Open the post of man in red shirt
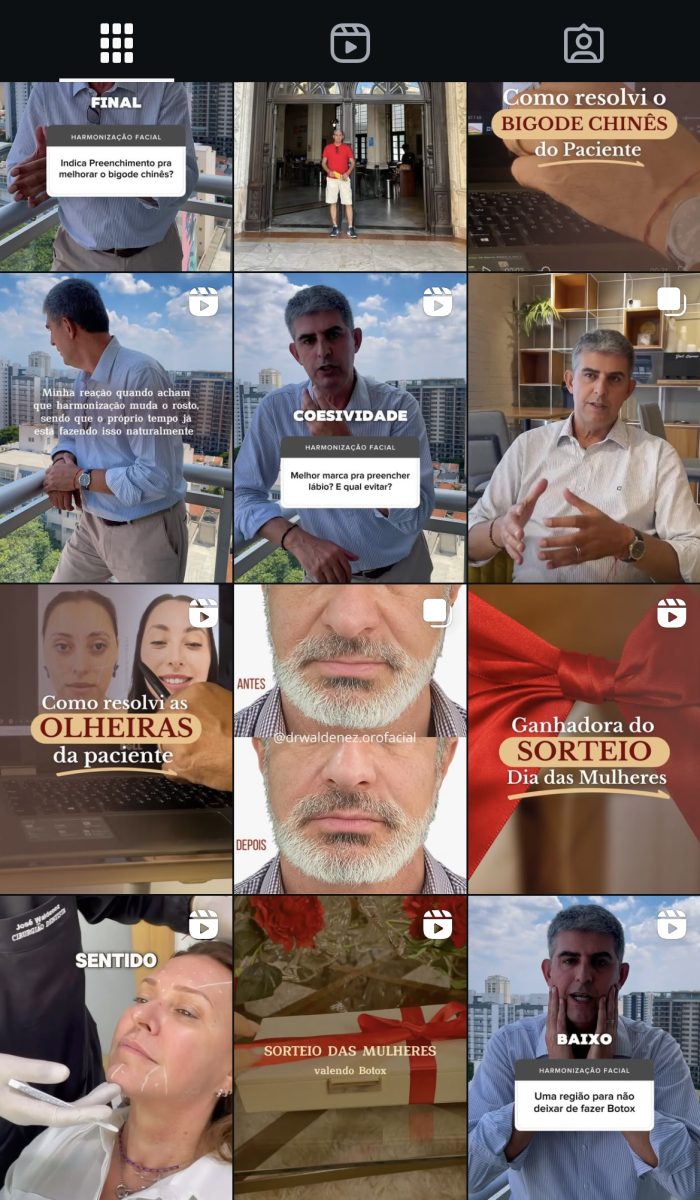The image size is (700, 1200). 350,176
